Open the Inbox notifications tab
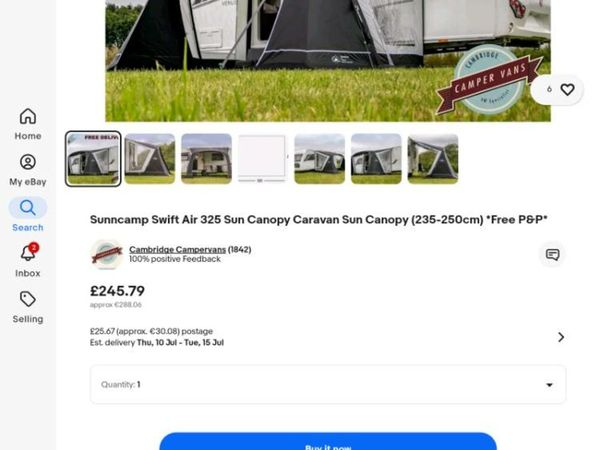 pyautogui.click(x=28, y=260)
